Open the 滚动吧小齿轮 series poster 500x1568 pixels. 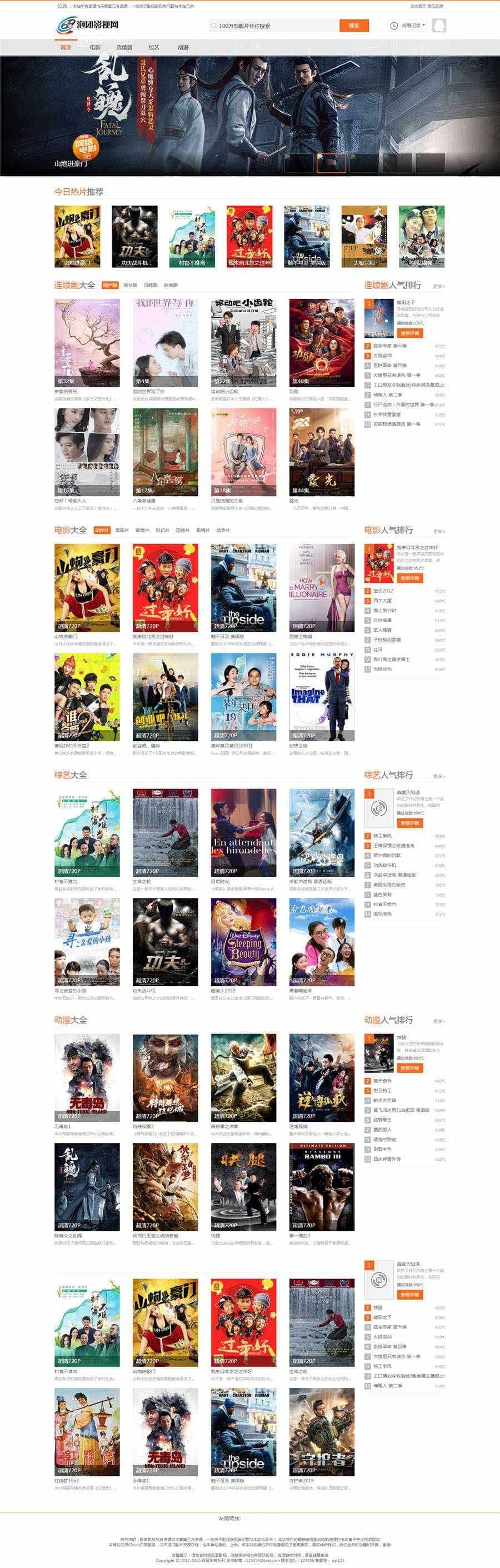(x=243, y=342)
